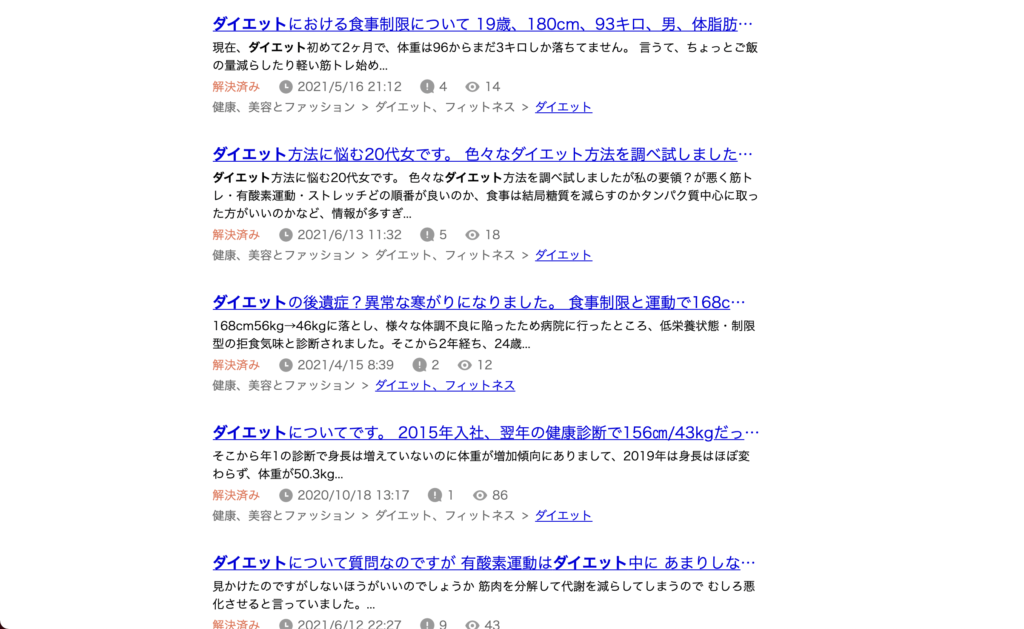Open question asking about 有酸素運動はダイエット中に
This screenshot has height=629, width=1024.
[x=483, y=563]
